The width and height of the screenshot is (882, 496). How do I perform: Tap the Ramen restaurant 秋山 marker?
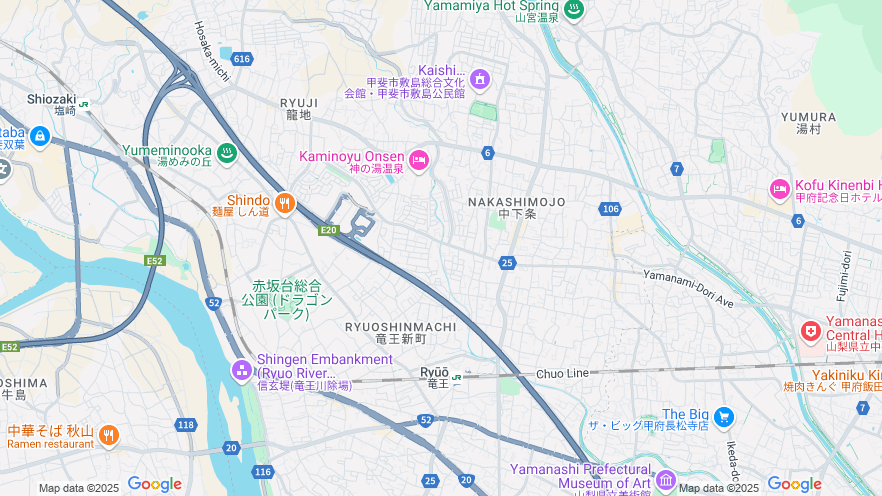[x=109, y=435]
